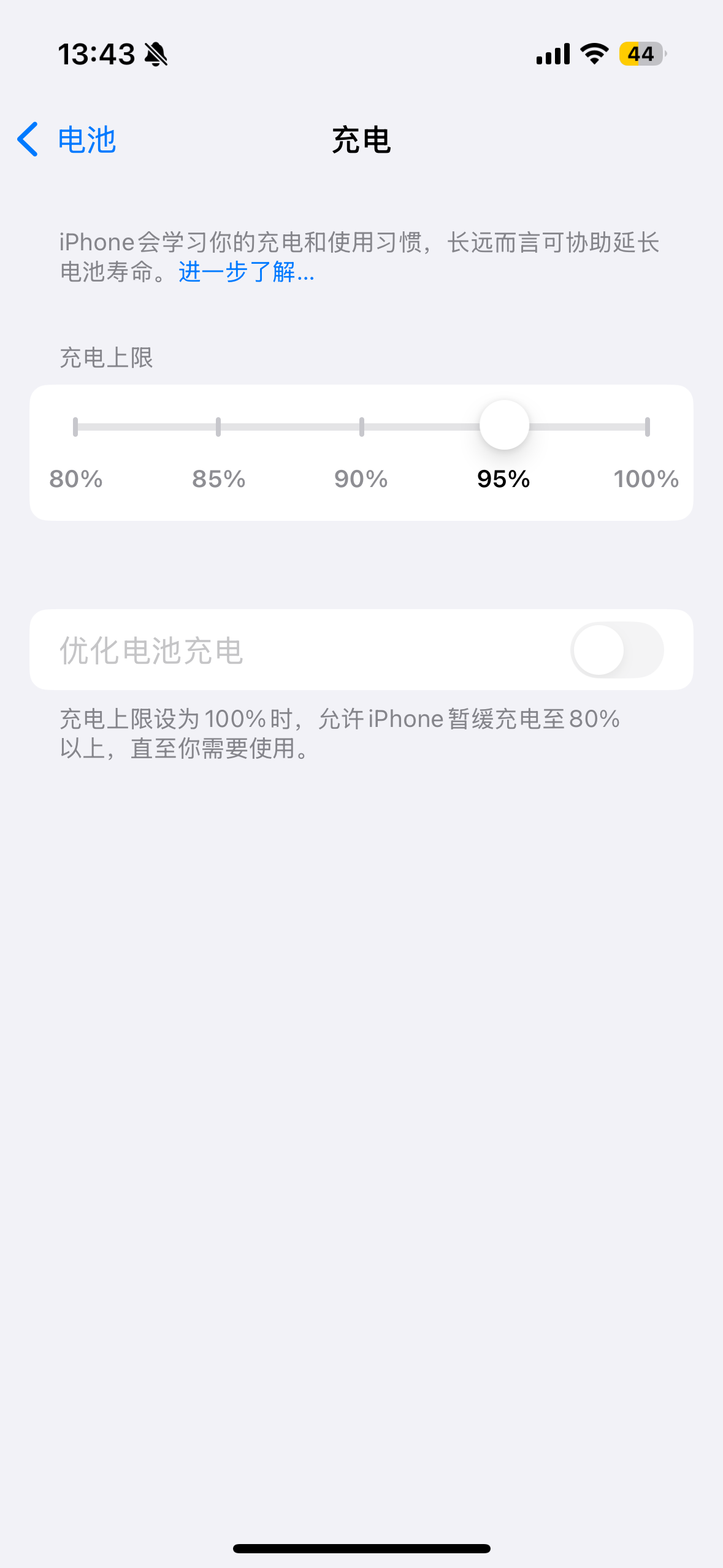This screenshot has width=723, height=1568.
Task: Set the charge limit to 80%
Action: (x=75, y=427)
